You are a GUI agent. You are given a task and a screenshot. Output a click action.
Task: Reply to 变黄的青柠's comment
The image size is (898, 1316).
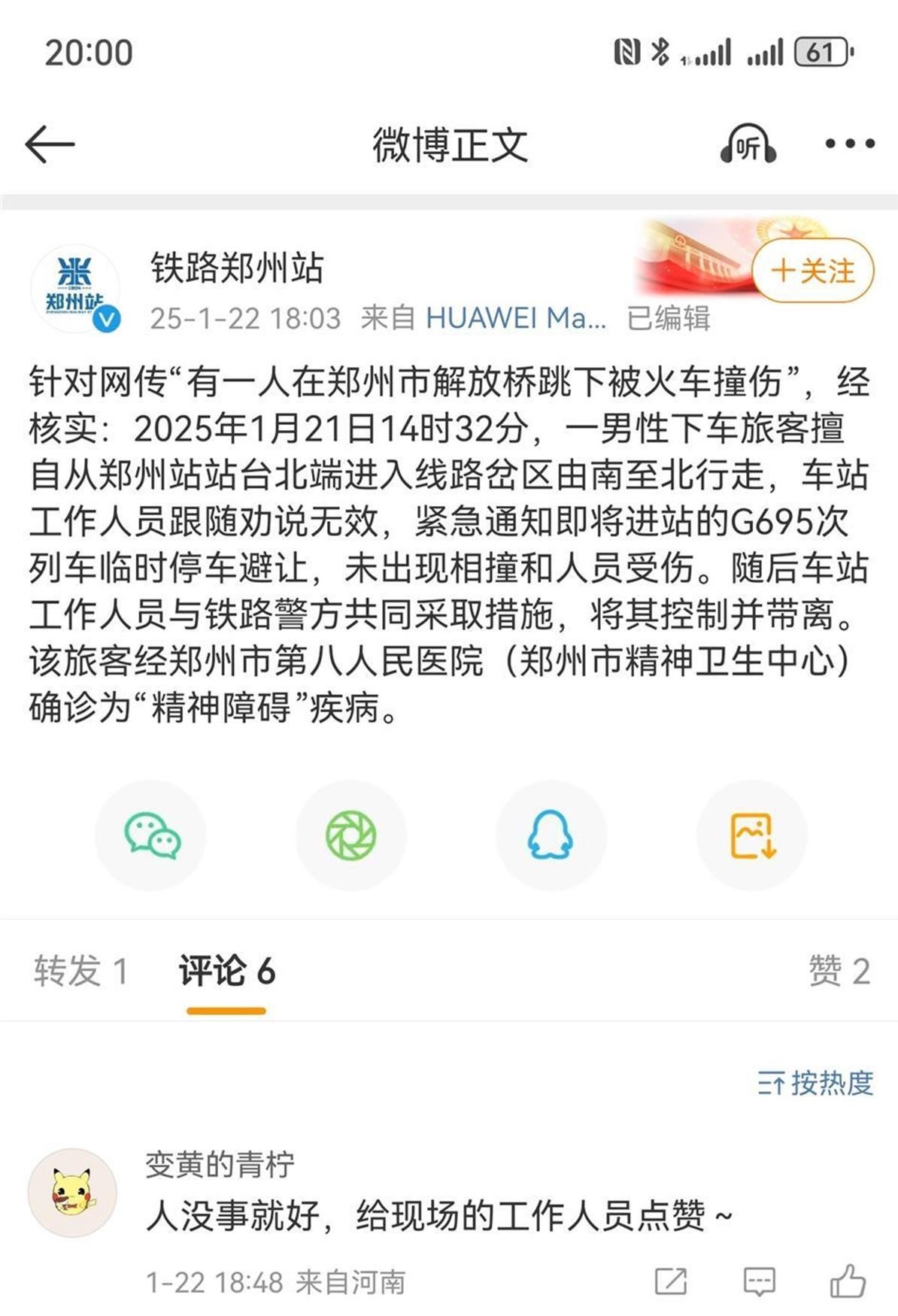coord(759,1281)
